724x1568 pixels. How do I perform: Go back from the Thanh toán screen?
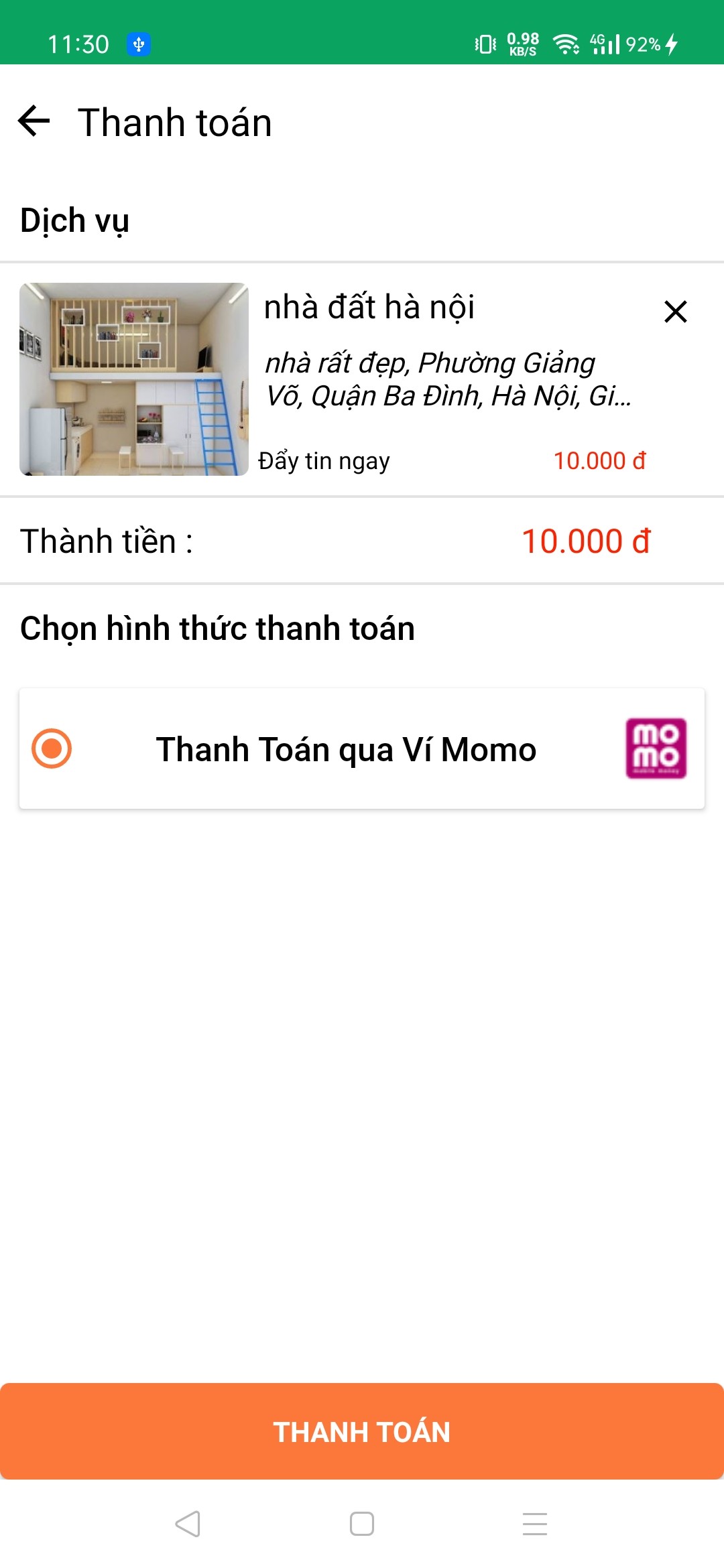34,122
